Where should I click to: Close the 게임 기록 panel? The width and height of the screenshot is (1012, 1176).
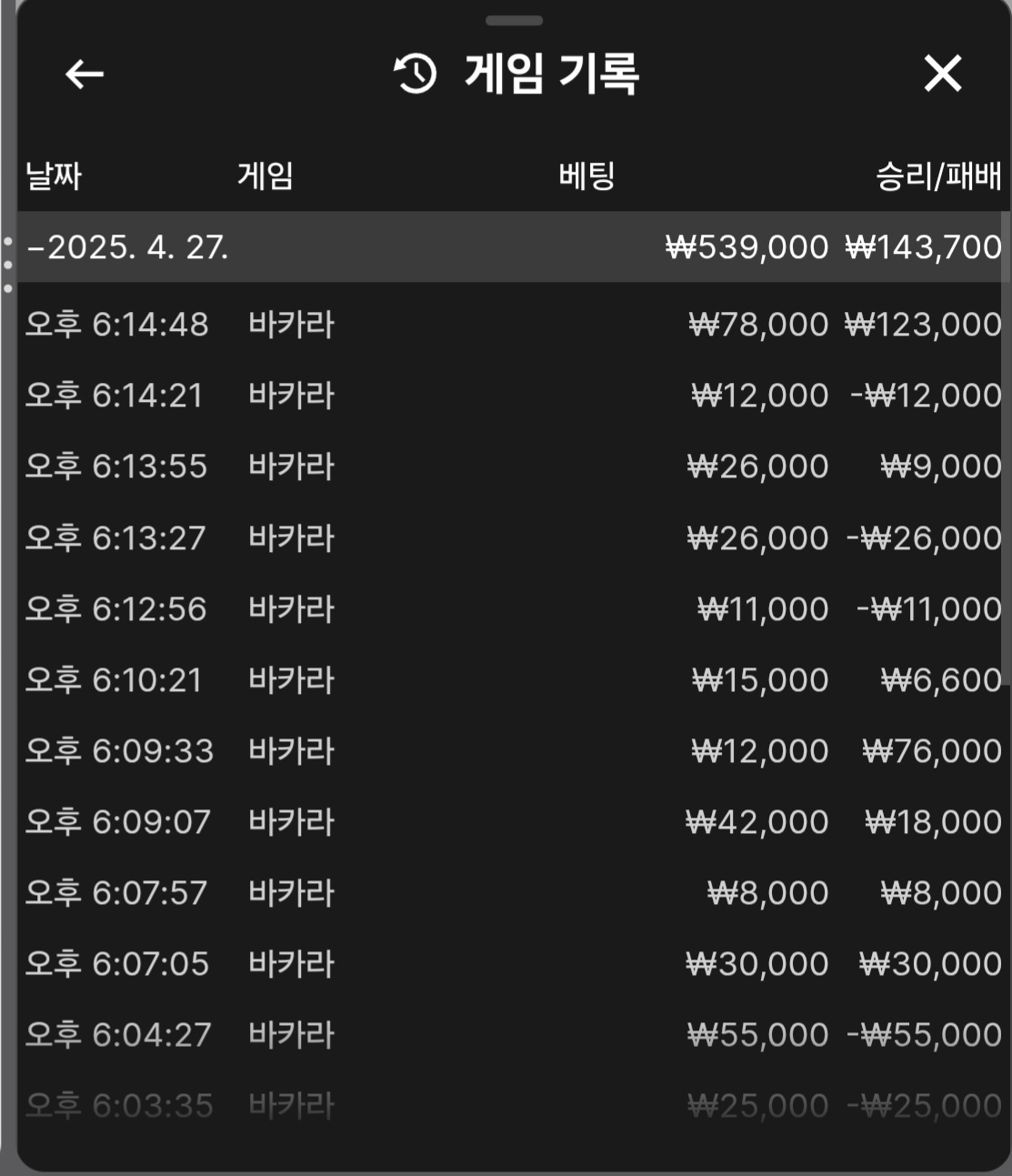coord(942,74)
